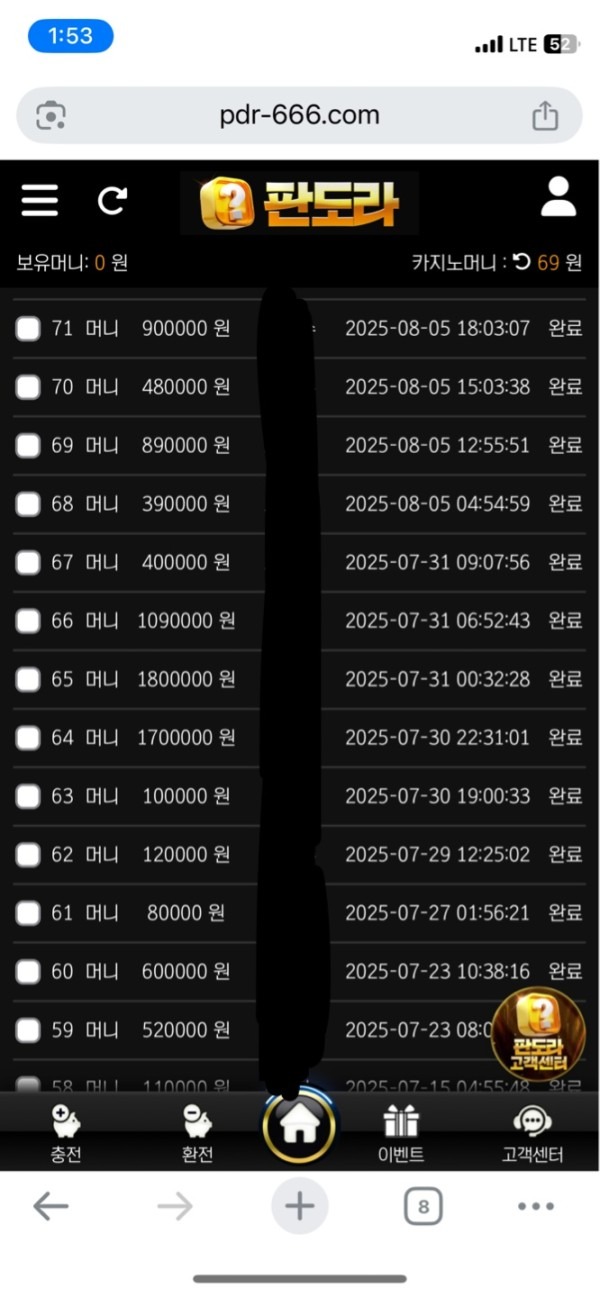Tap the refresh icon in header
The width and height of the screenshot is (600, 1297).
click(112, 201)
